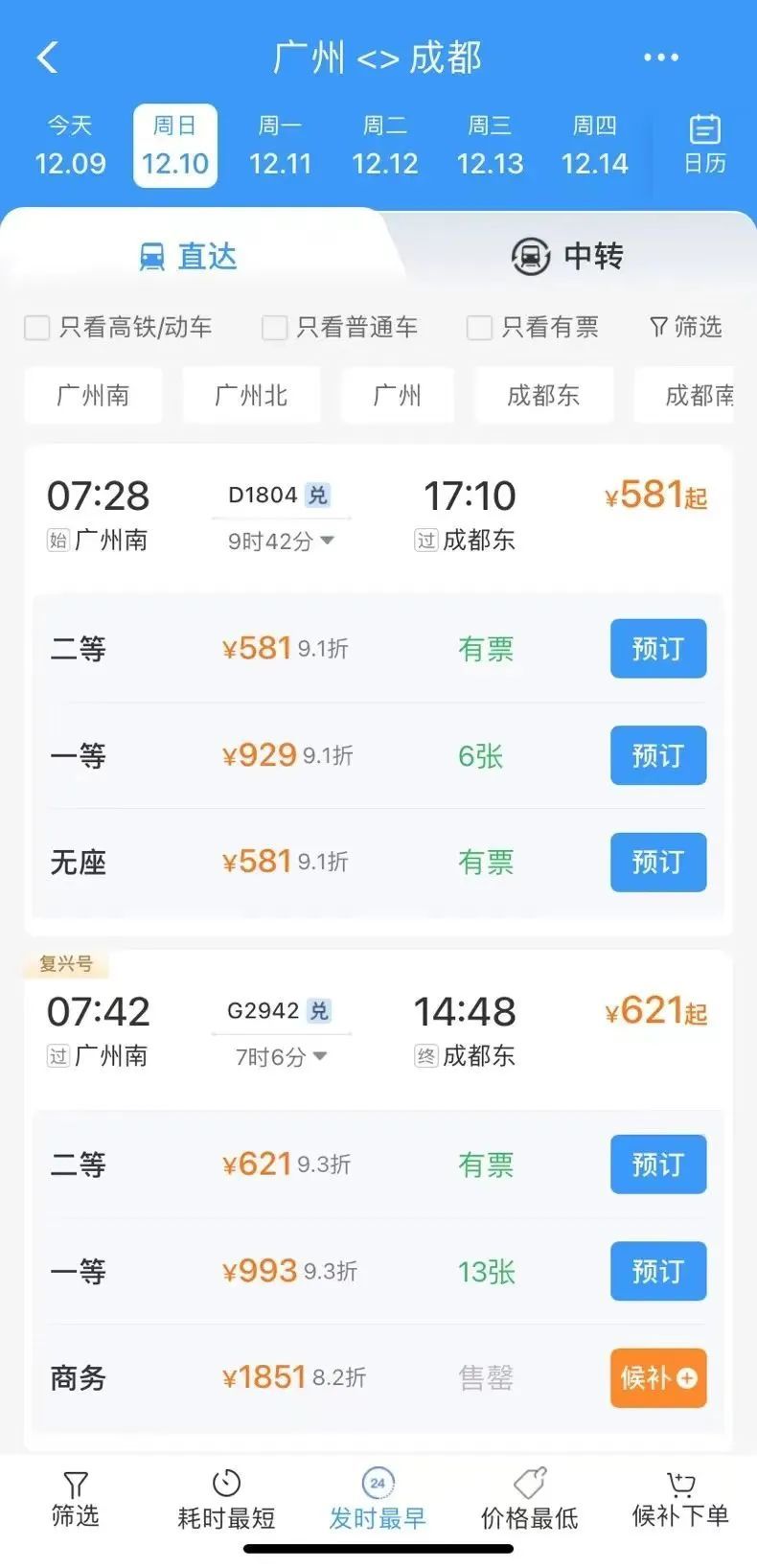Book G2942 二等 seat at ¥621
This screenshot has height=1568, width=757.
click(x=657, y=1164)
